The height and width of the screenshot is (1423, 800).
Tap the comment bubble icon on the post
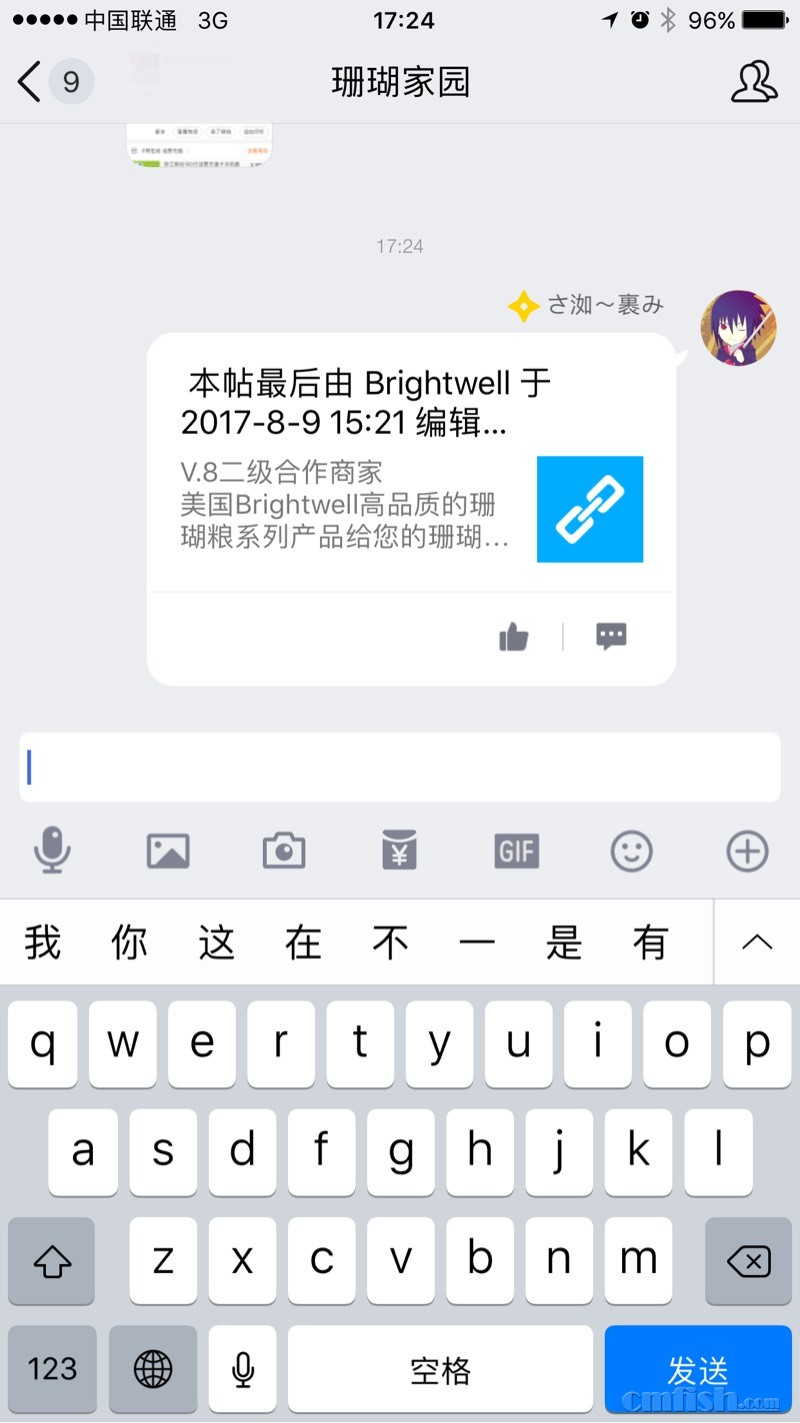pyautogui.click(x=610, y=636)
